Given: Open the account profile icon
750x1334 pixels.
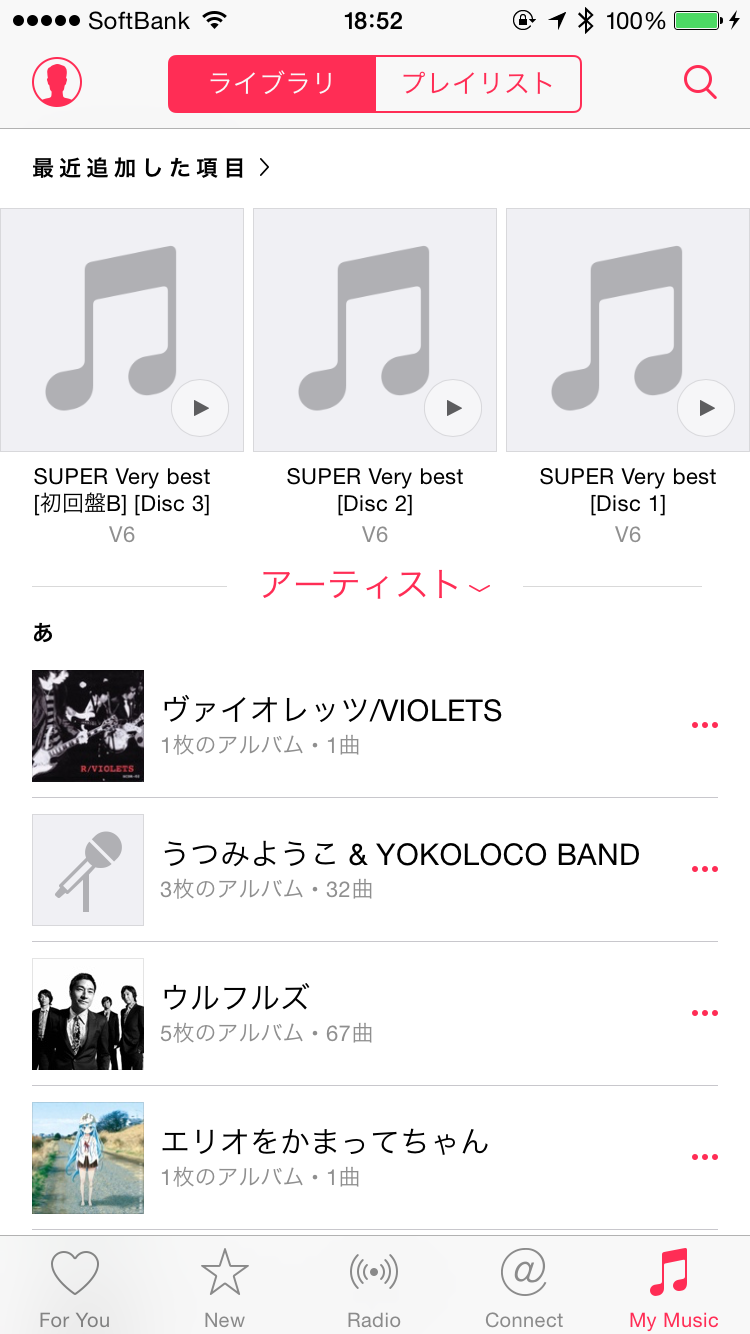Looking at the screenshot, I should [57, 82].
